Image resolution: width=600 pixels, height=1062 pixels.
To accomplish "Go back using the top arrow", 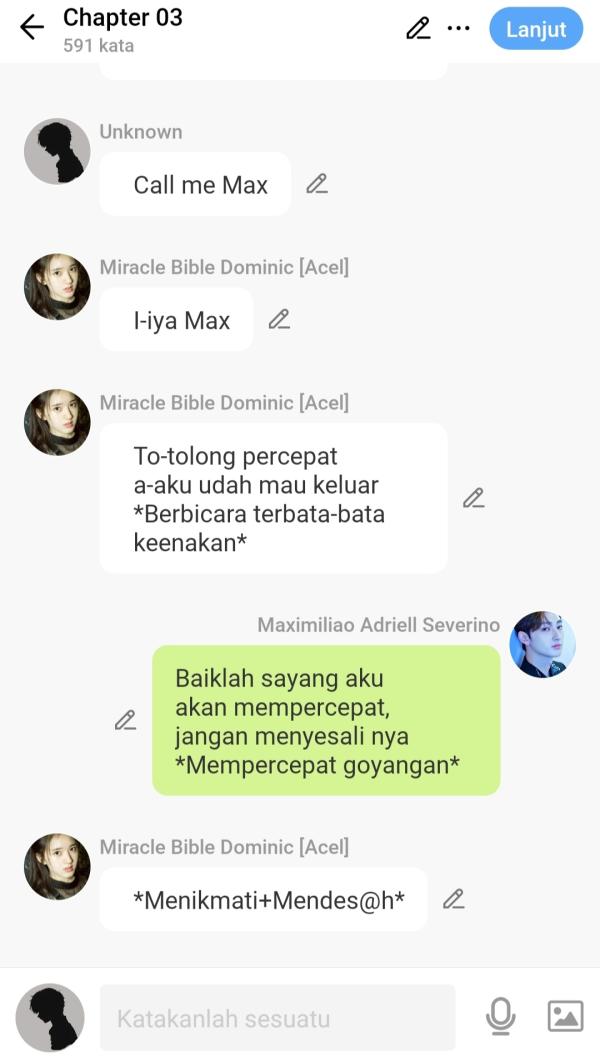I will [x=32, y=28].
